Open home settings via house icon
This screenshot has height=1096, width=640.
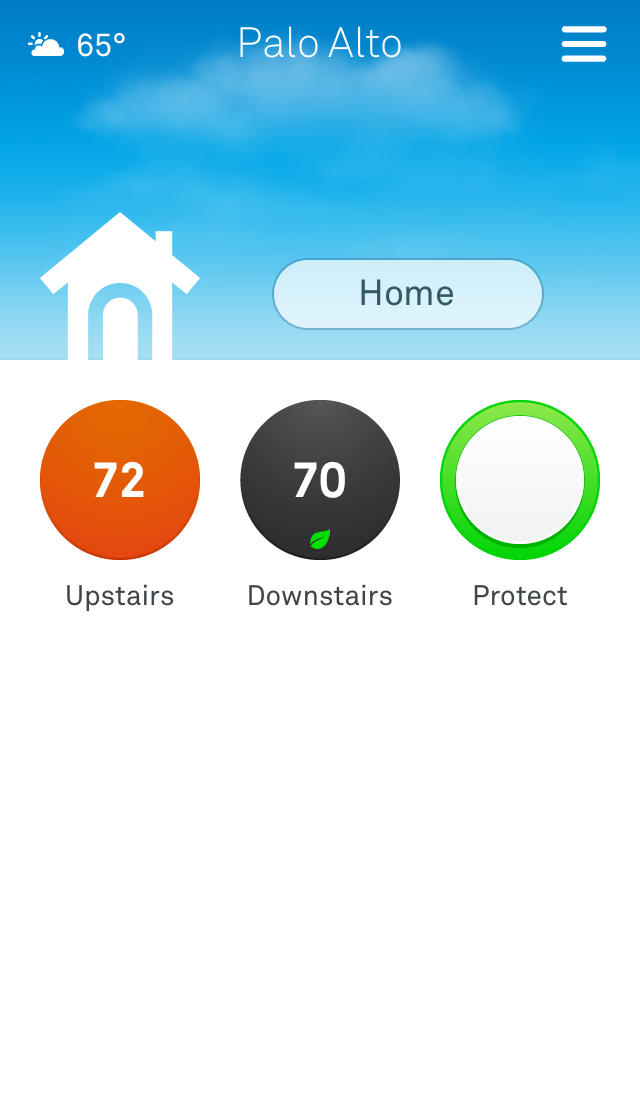(x=120, y=290)
